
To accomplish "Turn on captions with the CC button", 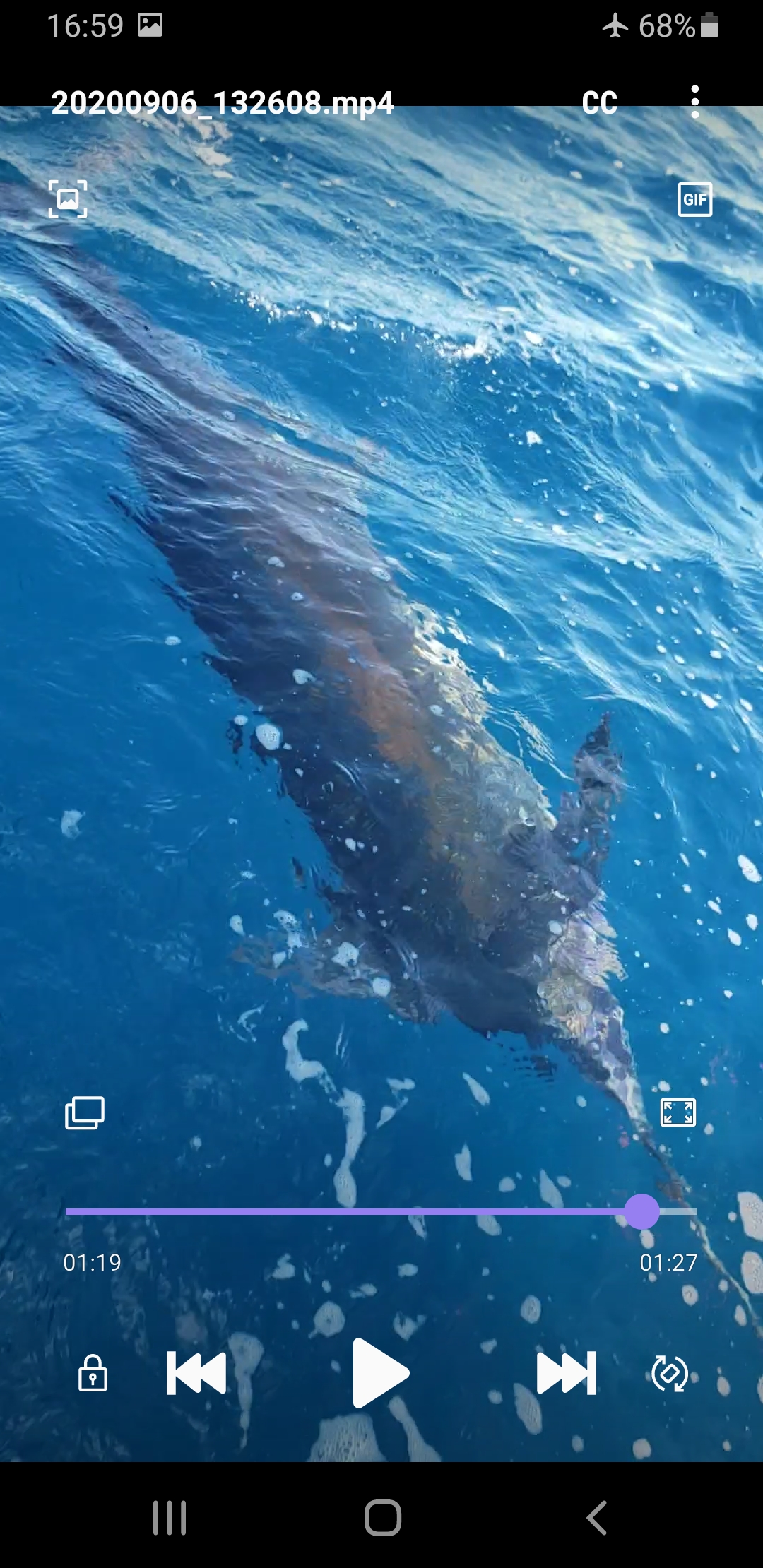I will pyautogui.click(x=599, y=103).
